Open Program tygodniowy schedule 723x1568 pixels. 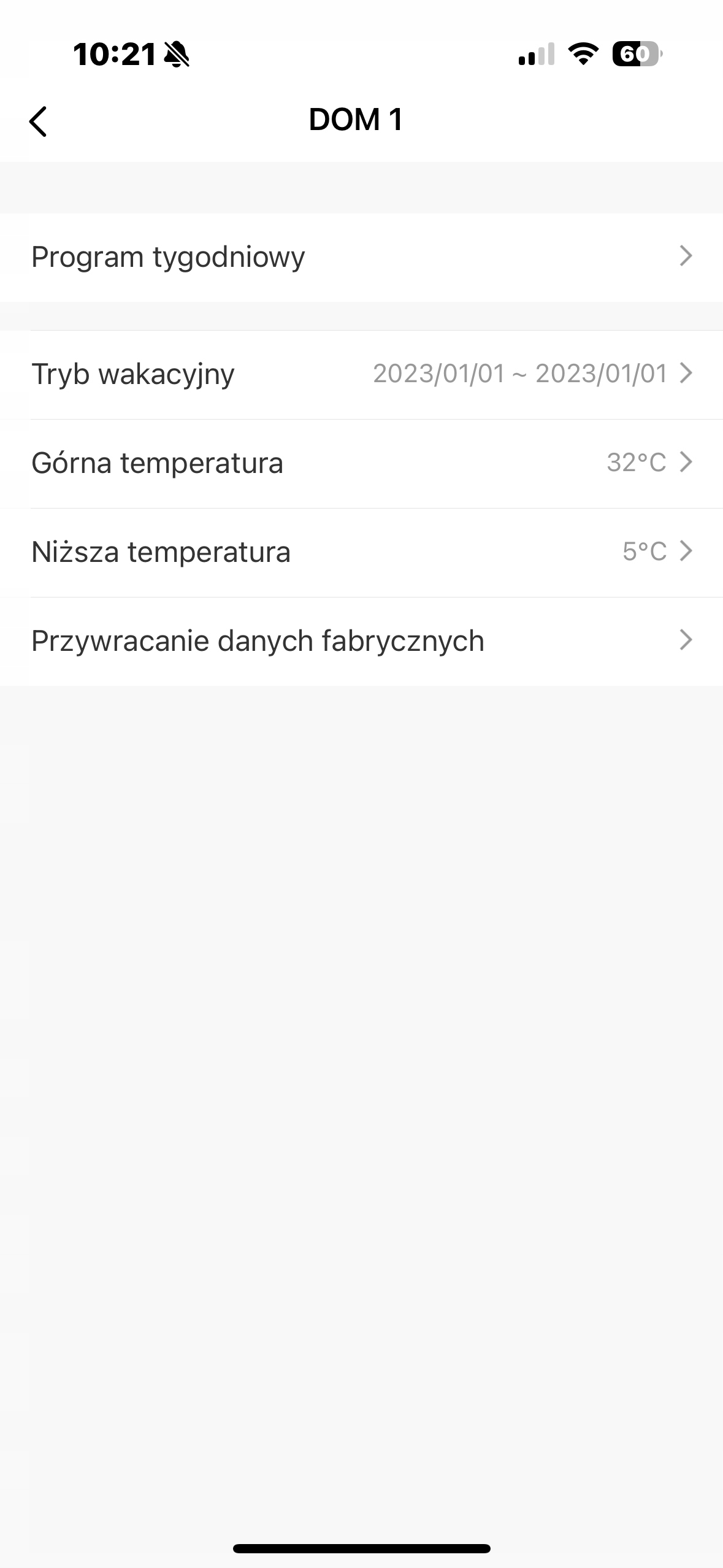pos(361,257)
